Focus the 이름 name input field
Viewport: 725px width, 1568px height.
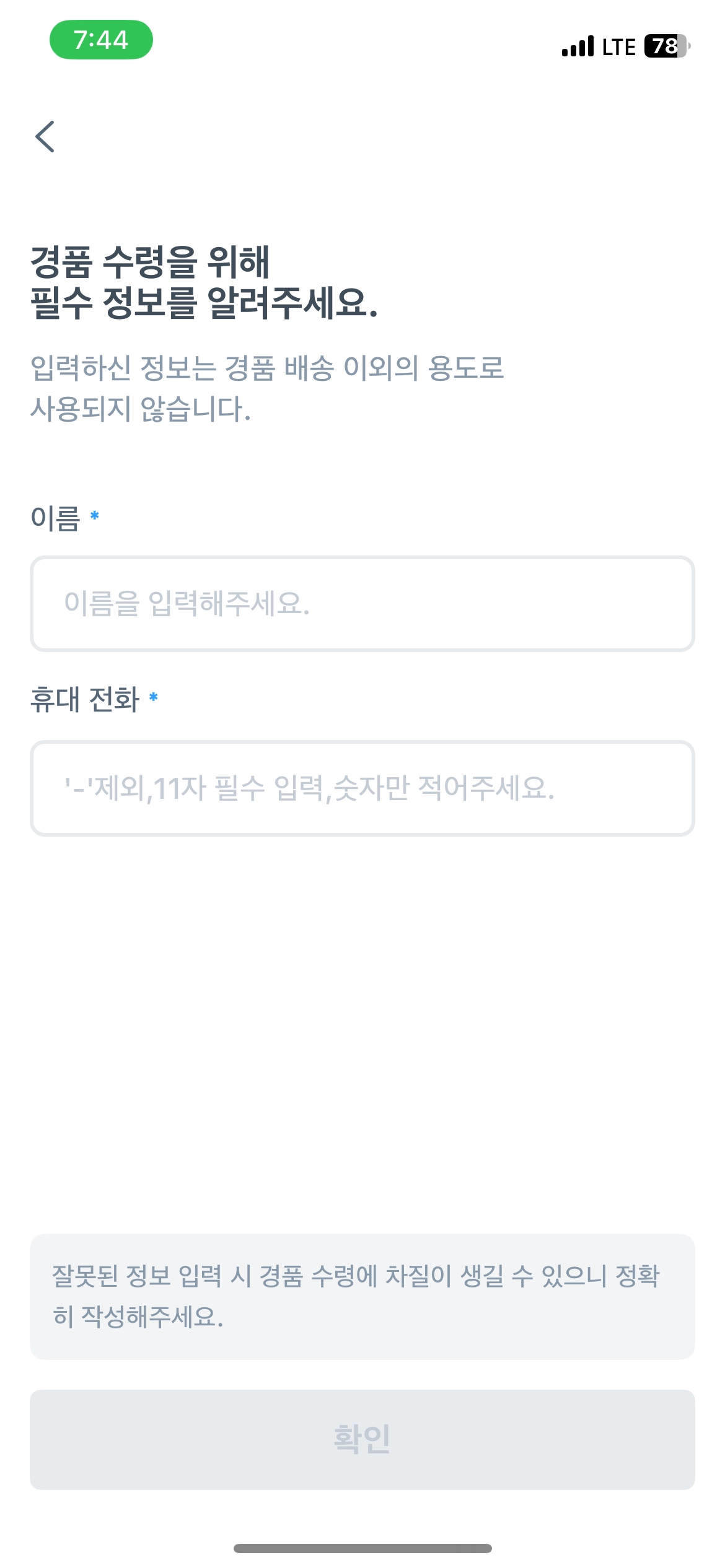pyautogui.click(x=362, y=604)
